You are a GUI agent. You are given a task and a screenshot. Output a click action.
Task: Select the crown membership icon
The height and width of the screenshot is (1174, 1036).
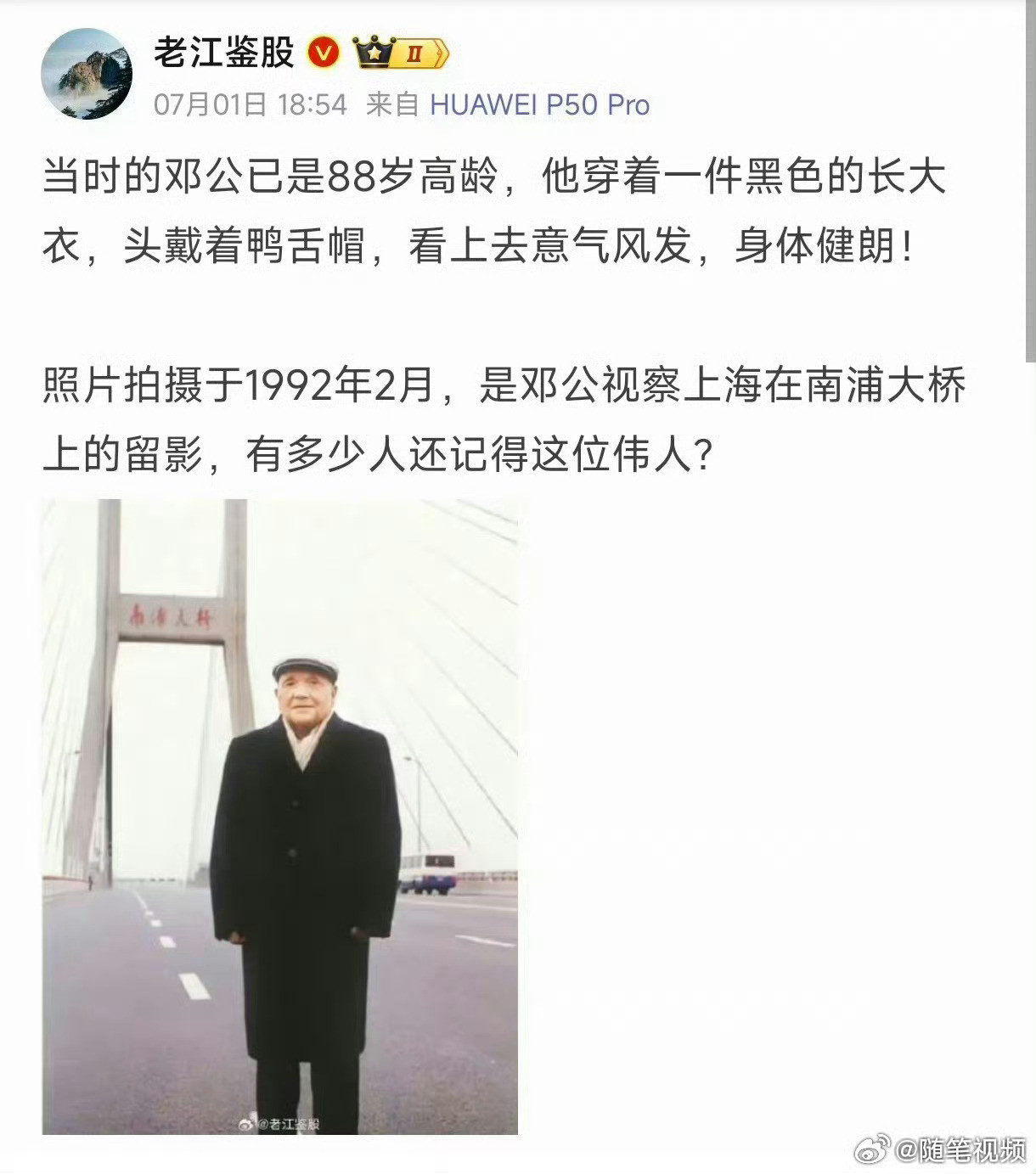pos(372,53)
